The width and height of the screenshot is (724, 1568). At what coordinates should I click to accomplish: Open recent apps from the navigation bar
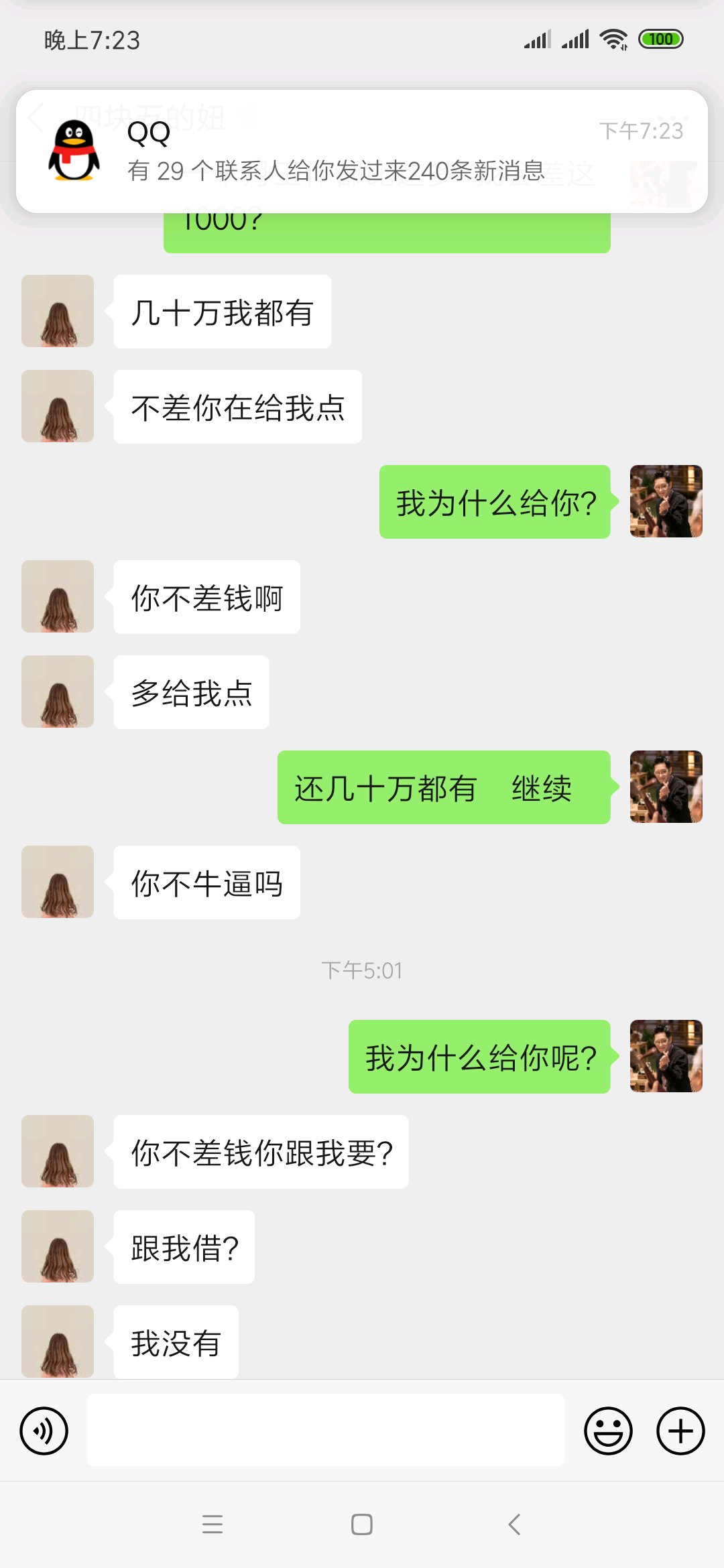click(213, 1524)
